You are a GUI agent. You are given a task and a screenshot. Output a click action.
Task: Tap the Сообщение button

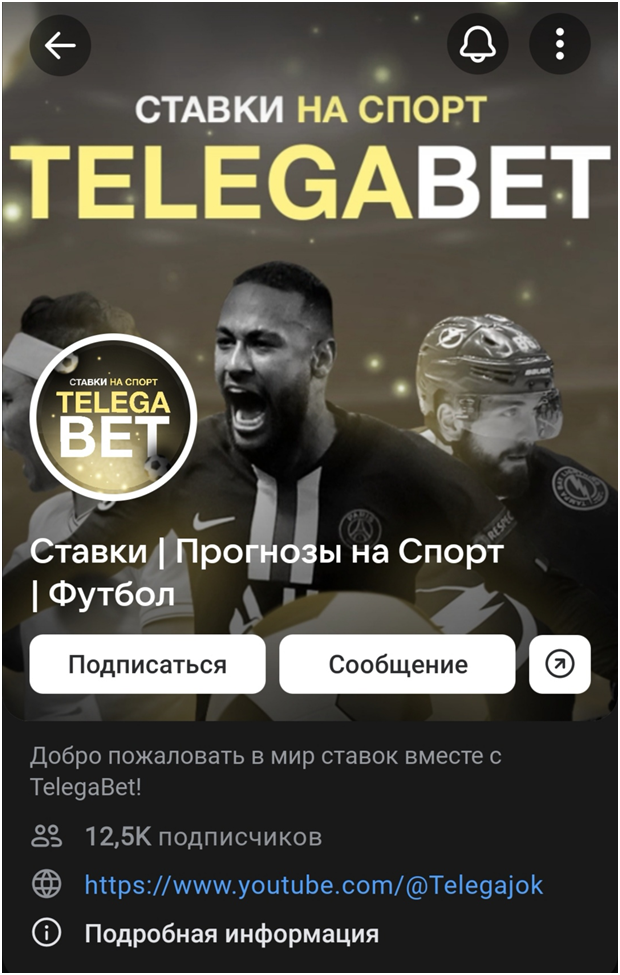[x=397, y=665]
